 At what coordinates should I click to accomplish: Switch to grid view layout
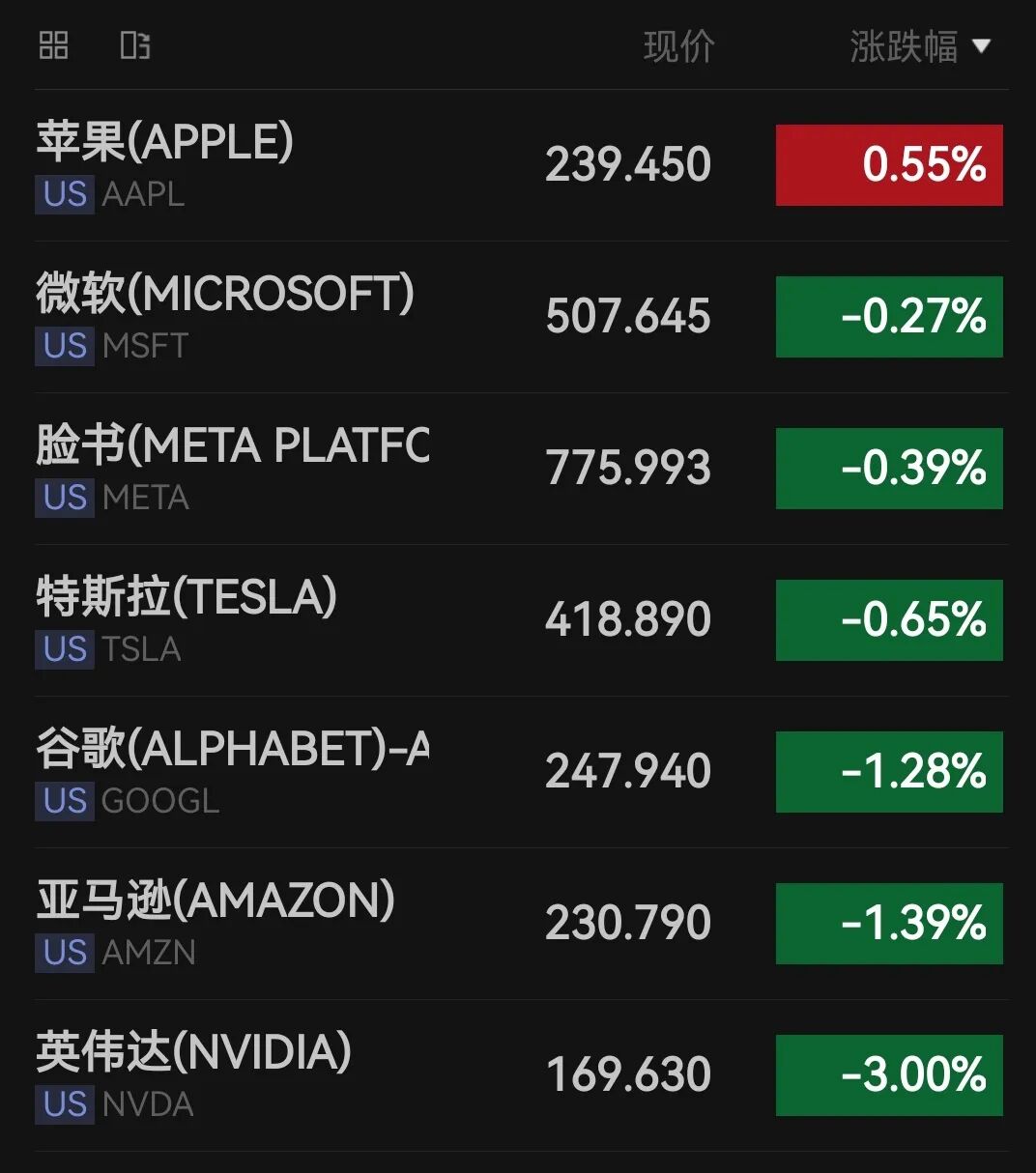click(53, 45)
